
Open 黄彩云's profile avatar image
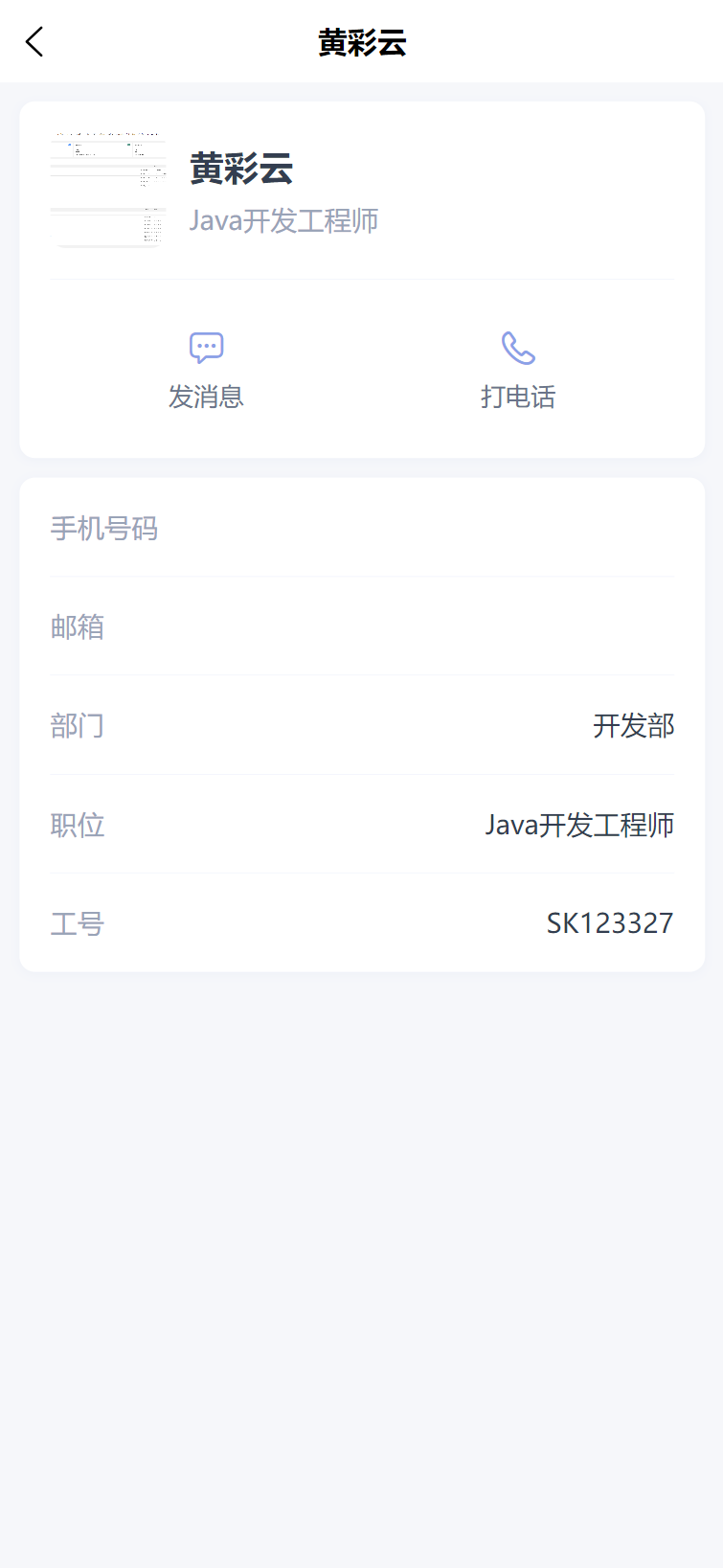click(x=107, y=188)
